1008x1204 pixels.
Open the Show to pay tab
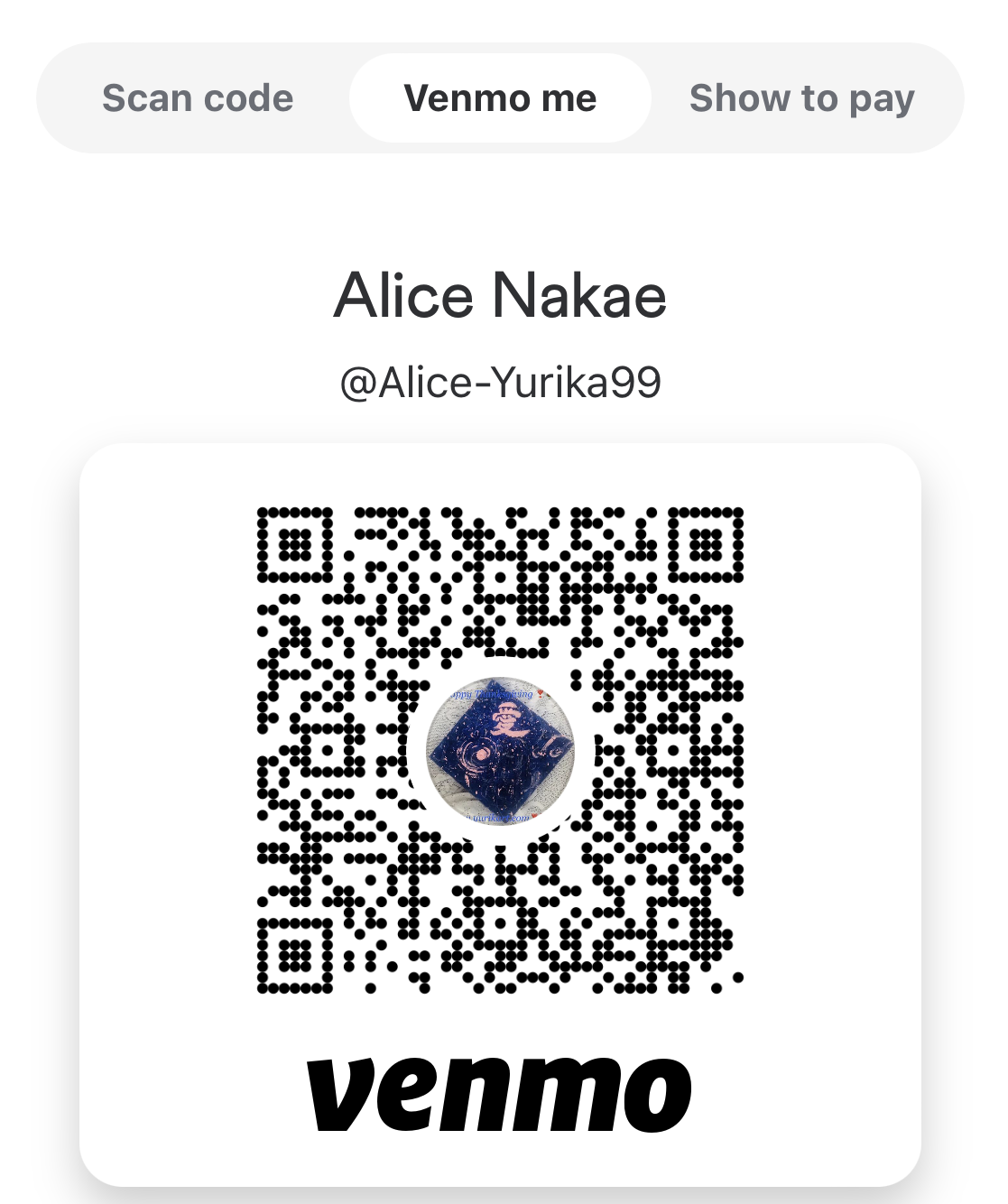[x=801, y=98]
